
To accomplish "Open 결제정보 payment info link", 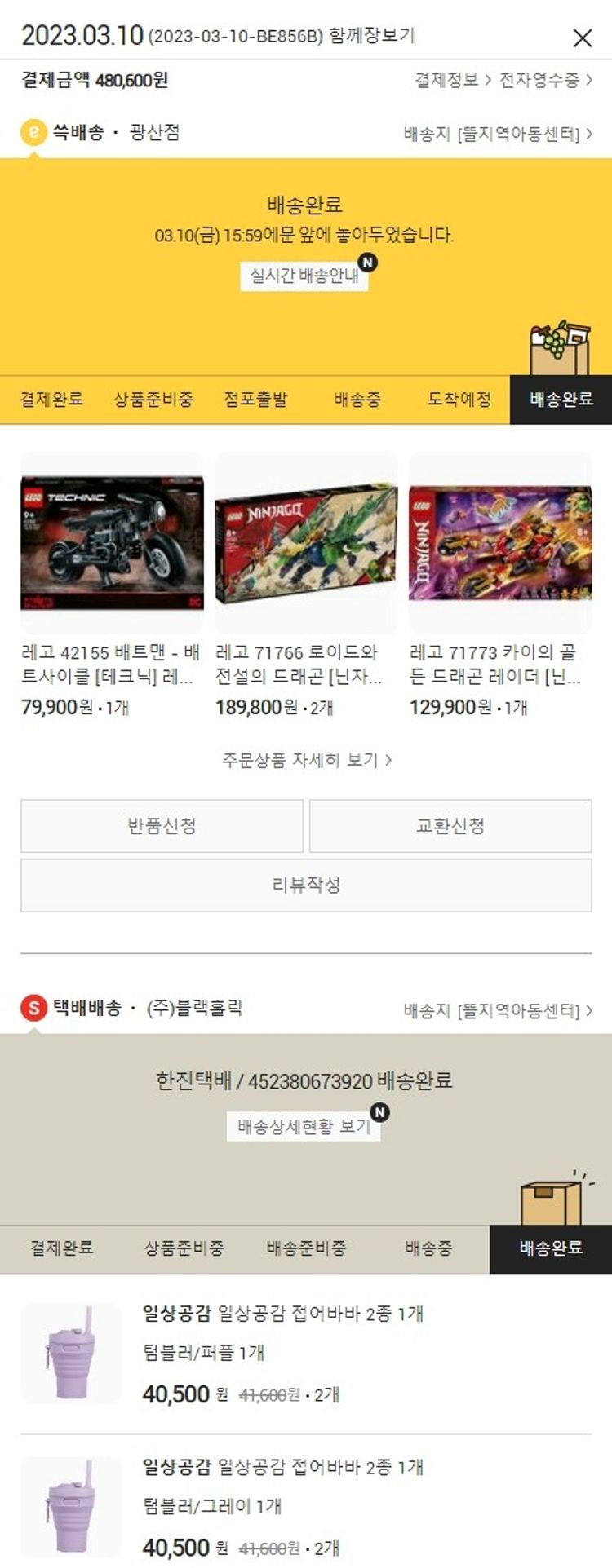I will 452,80.
